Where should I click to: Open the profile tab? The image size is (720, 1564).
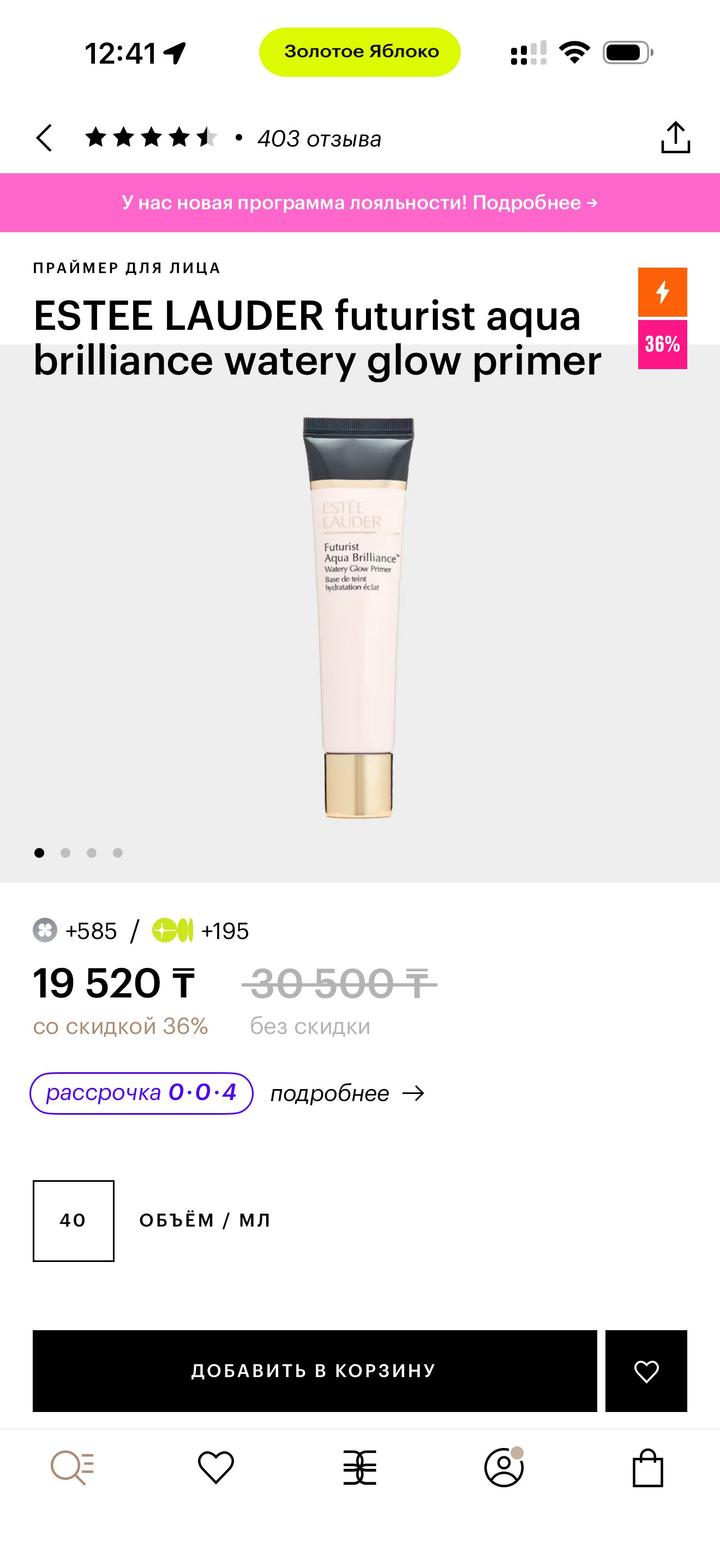(504, 1467)
